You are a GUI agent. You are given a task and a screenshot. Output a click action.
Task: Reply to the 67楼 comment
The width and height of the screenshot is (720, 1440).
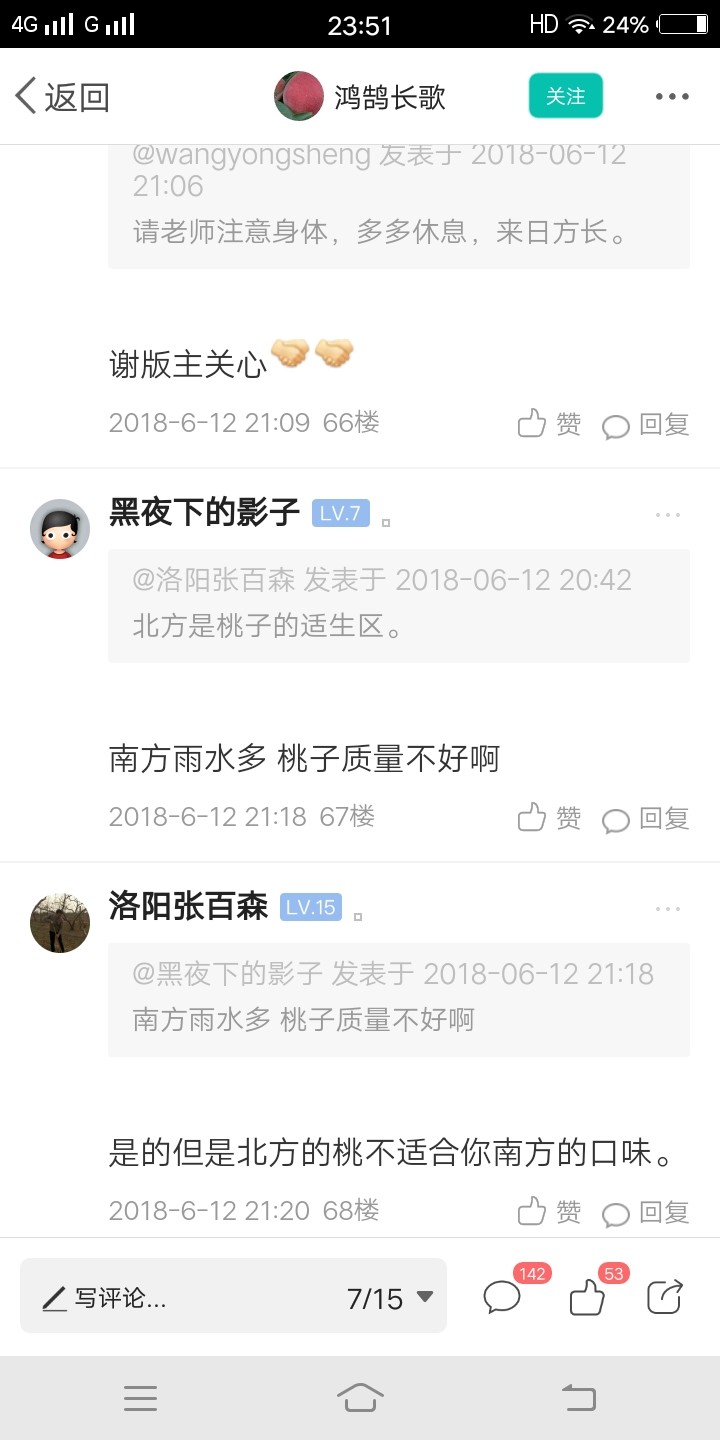click(x=646, y=819)
